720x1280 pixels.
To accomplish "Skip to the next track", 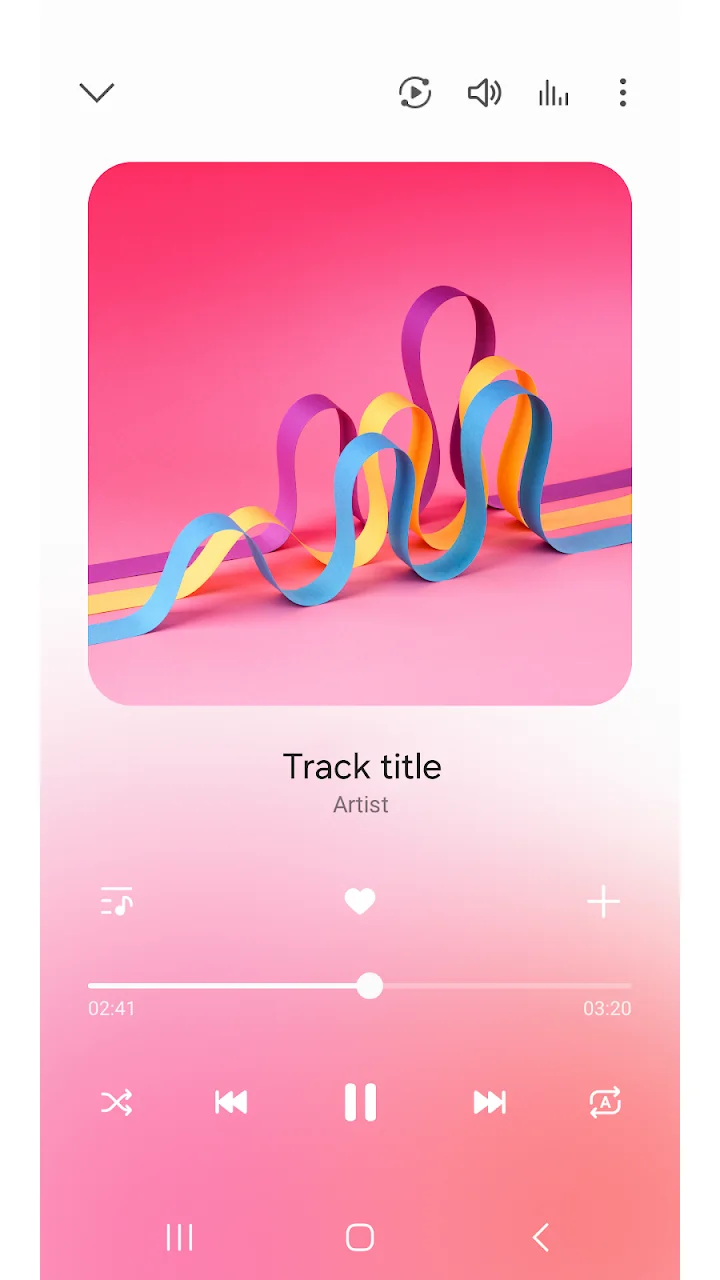I will pyautogui.click(x=489, y=1102).
